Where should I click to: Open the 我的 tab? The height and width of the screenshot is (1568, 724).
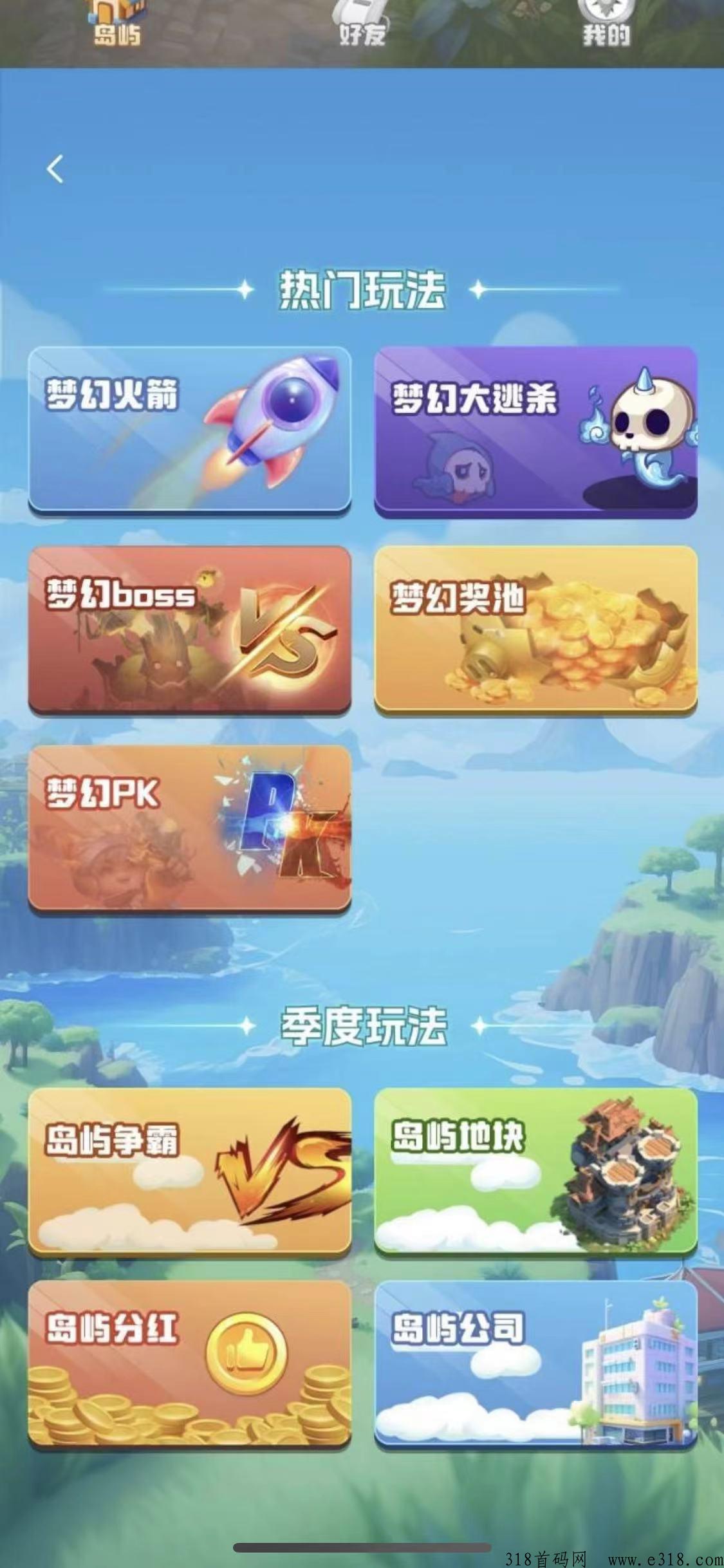tap(606, 26)
